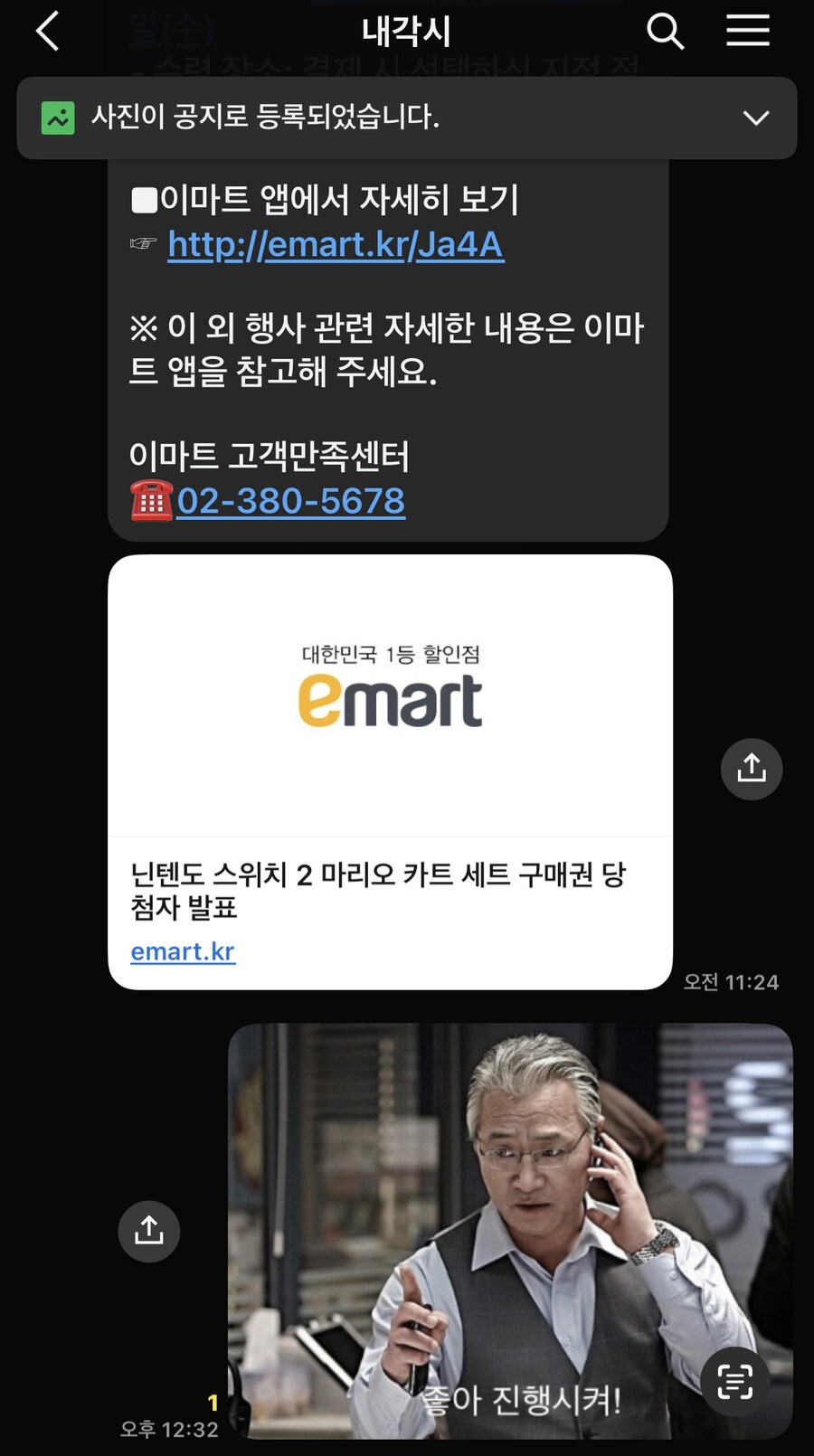The height and width of the screenshot is (1456, 814).
Task: Tap the unread count '1' indicator
Action: pos(212,1404)
